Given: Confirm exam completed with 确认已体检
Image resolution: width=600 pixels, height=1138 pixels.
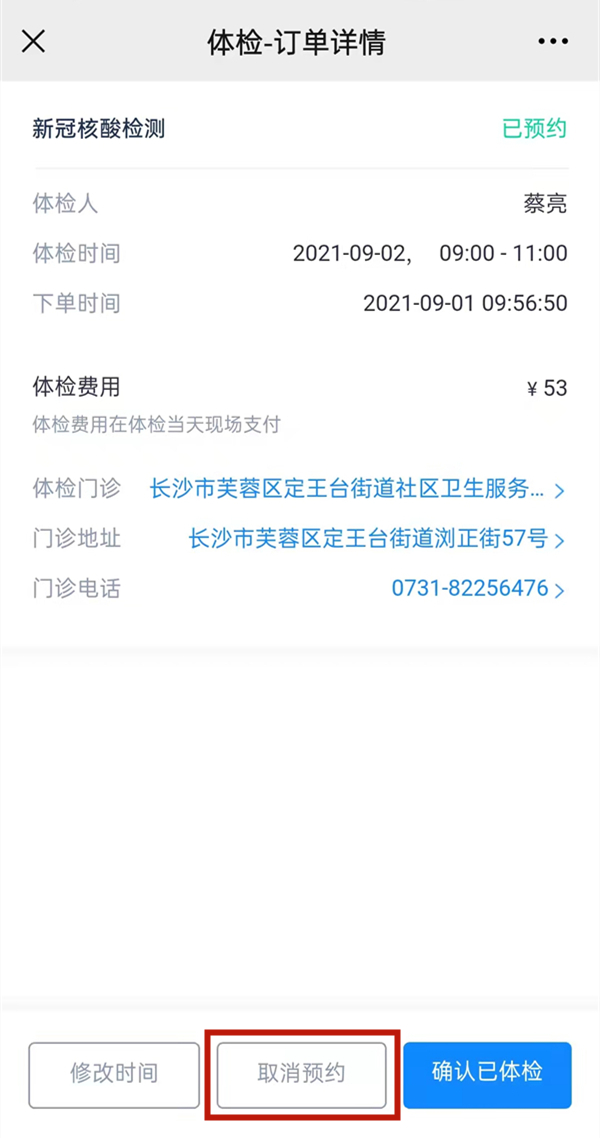Looking at the screenshot, I should click(x=487, y=1074).
